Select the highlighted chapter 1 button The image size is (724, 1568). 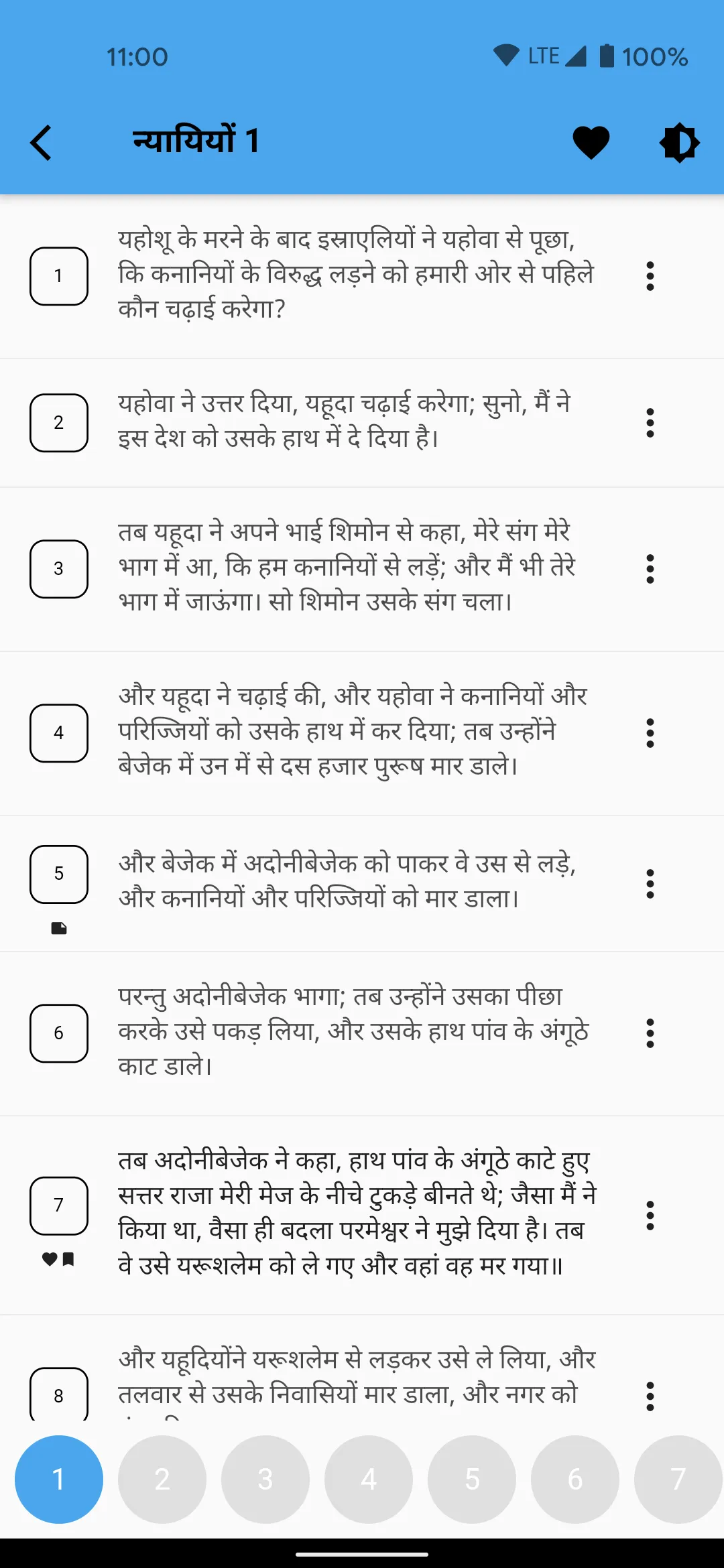click(x=59, y=1479)
